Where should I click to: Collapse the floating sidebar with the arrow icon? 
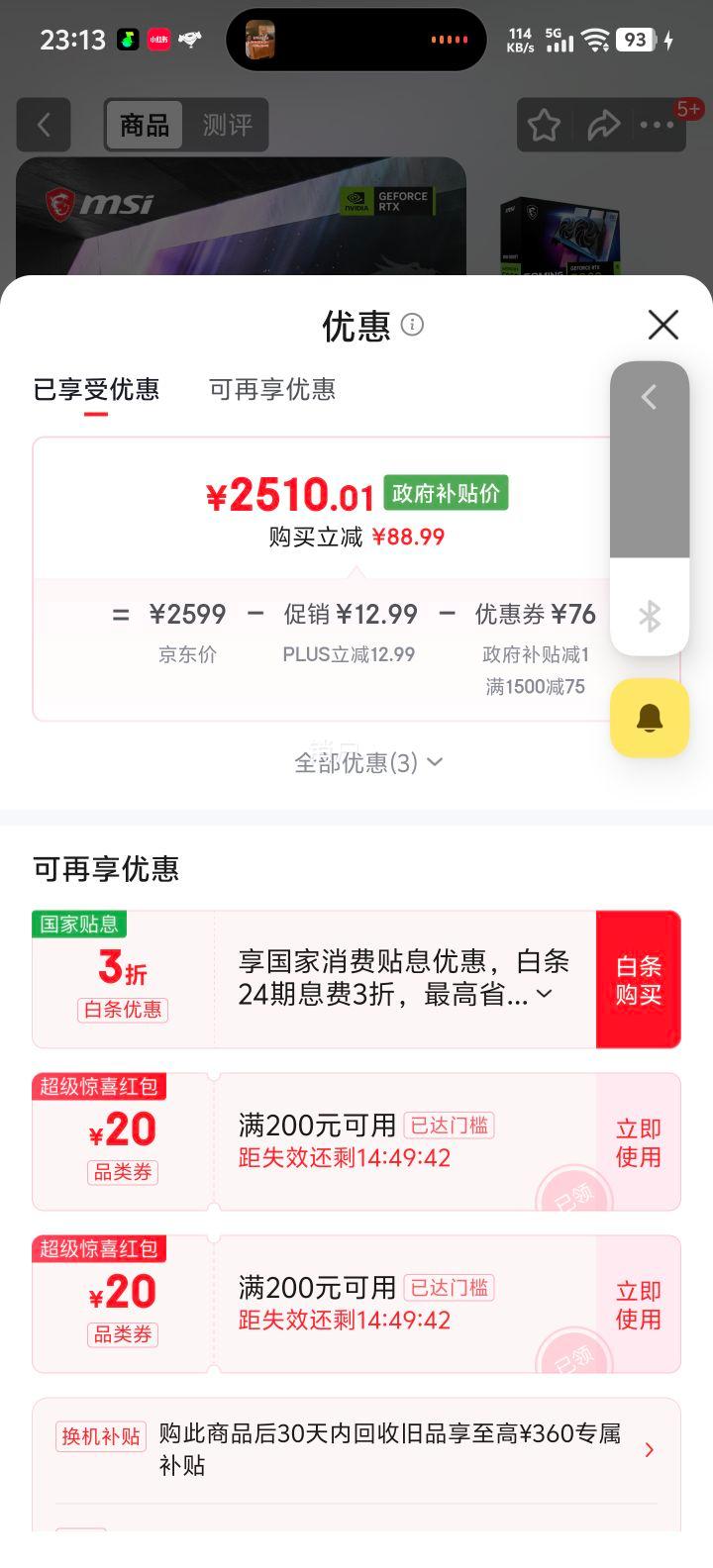(649, 396)
